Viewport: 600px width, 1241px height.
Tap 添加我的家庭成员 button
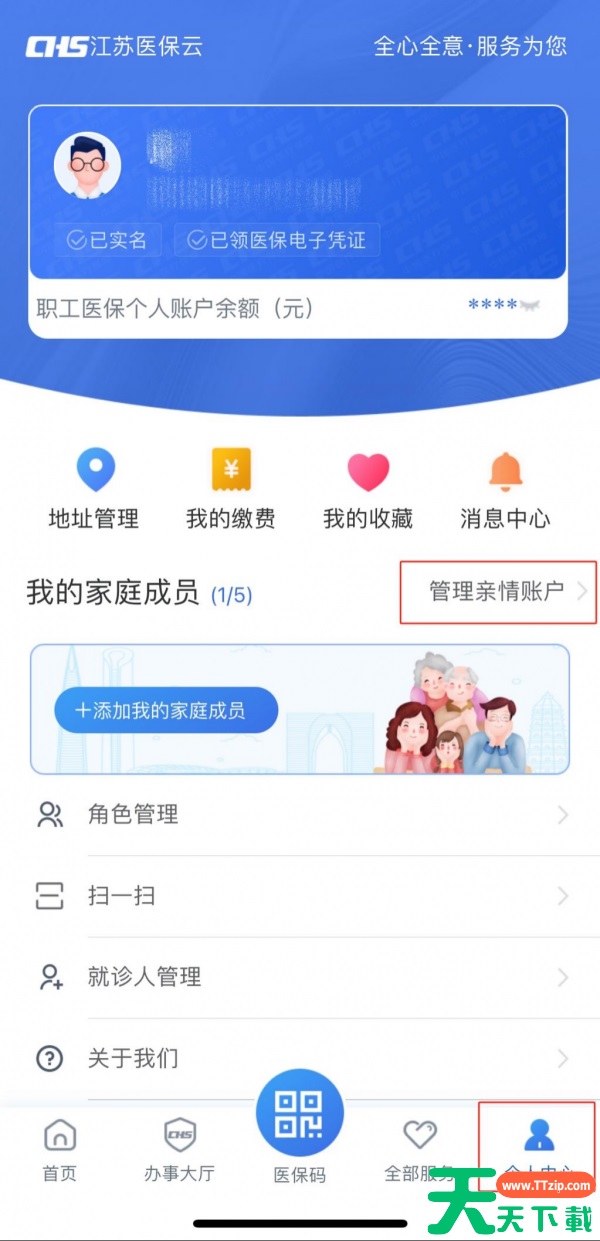166,711
